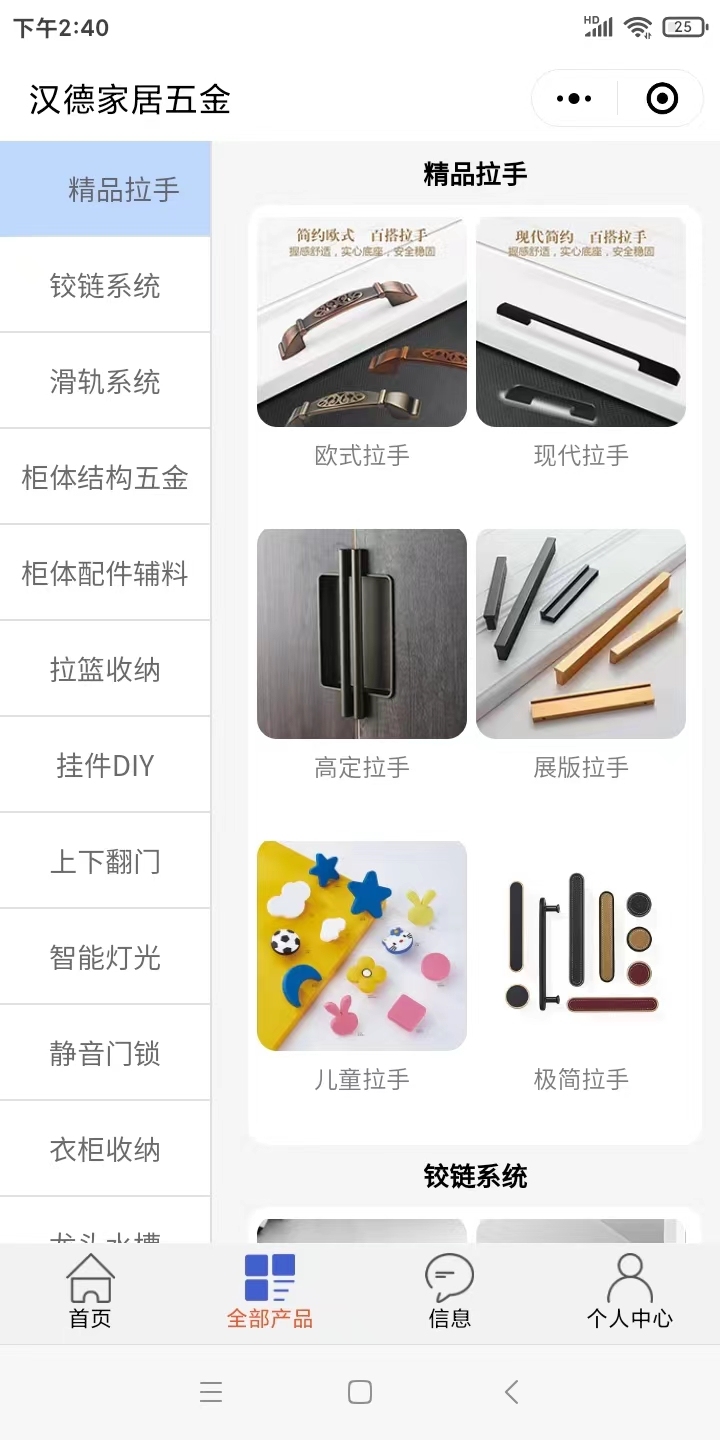Choose the 挂件DIY category
This screenshot has width=720, height=1440.
pyautogui.click(x=105, y=765)
